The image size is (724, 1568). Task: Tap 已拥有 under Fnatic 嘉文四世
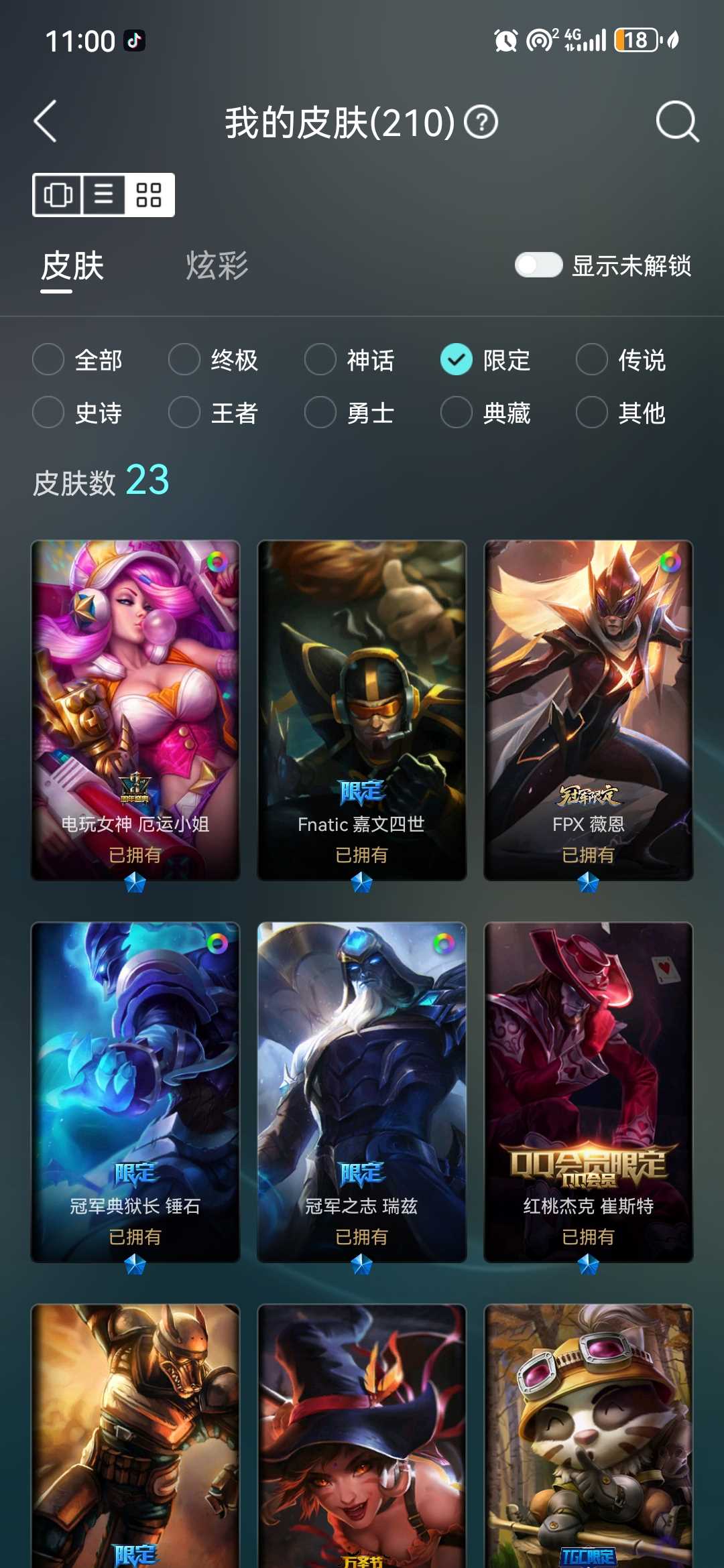tap(361, 854)
